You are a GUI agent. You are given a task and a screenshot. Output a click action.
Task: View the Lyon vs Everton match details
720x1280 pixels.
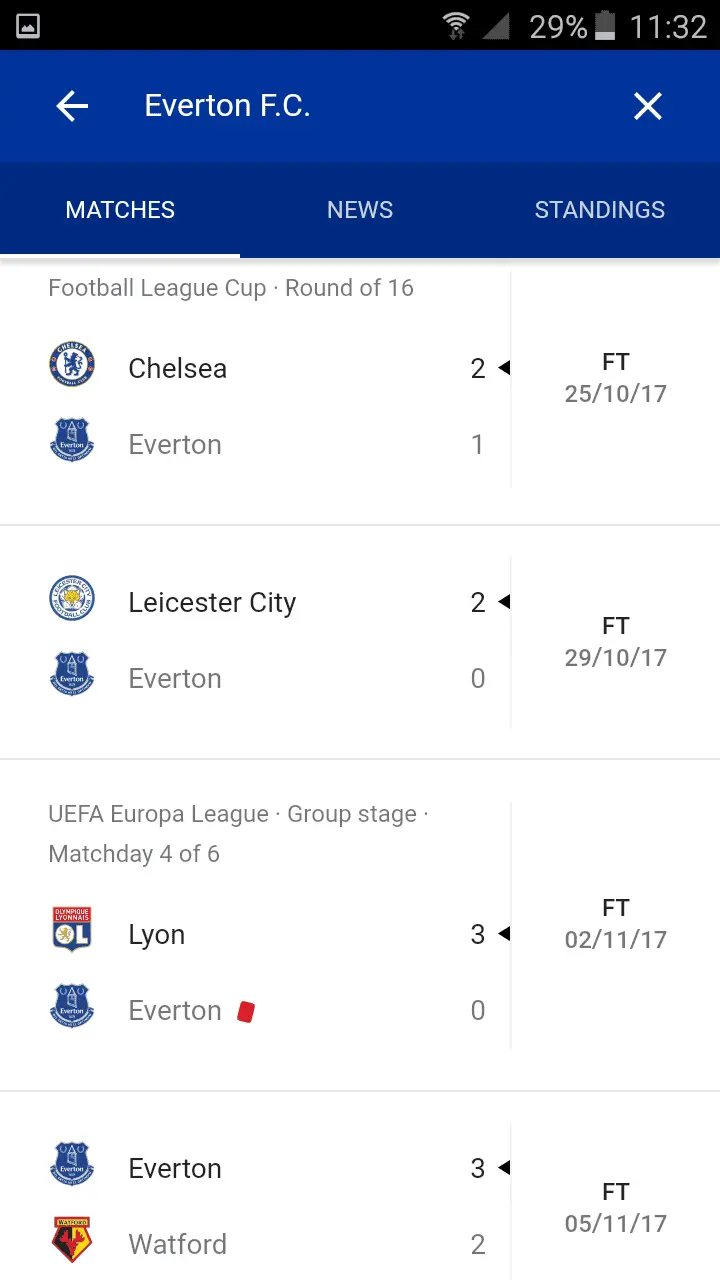point(300,972)
